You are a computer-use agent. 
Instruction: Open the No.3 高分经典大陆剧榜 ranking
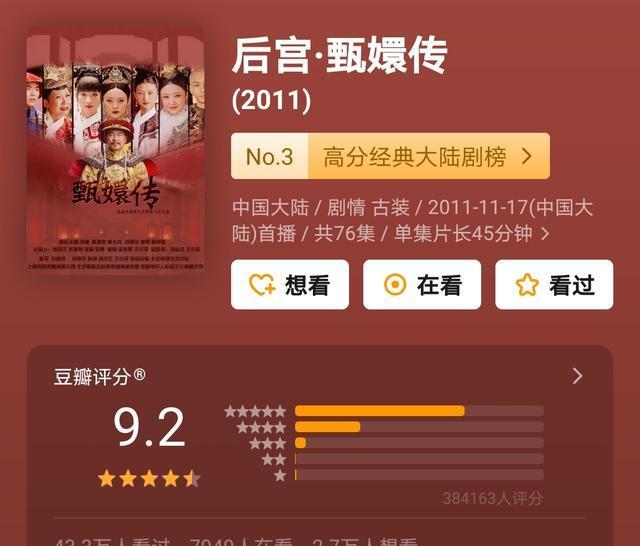(390, 157)
